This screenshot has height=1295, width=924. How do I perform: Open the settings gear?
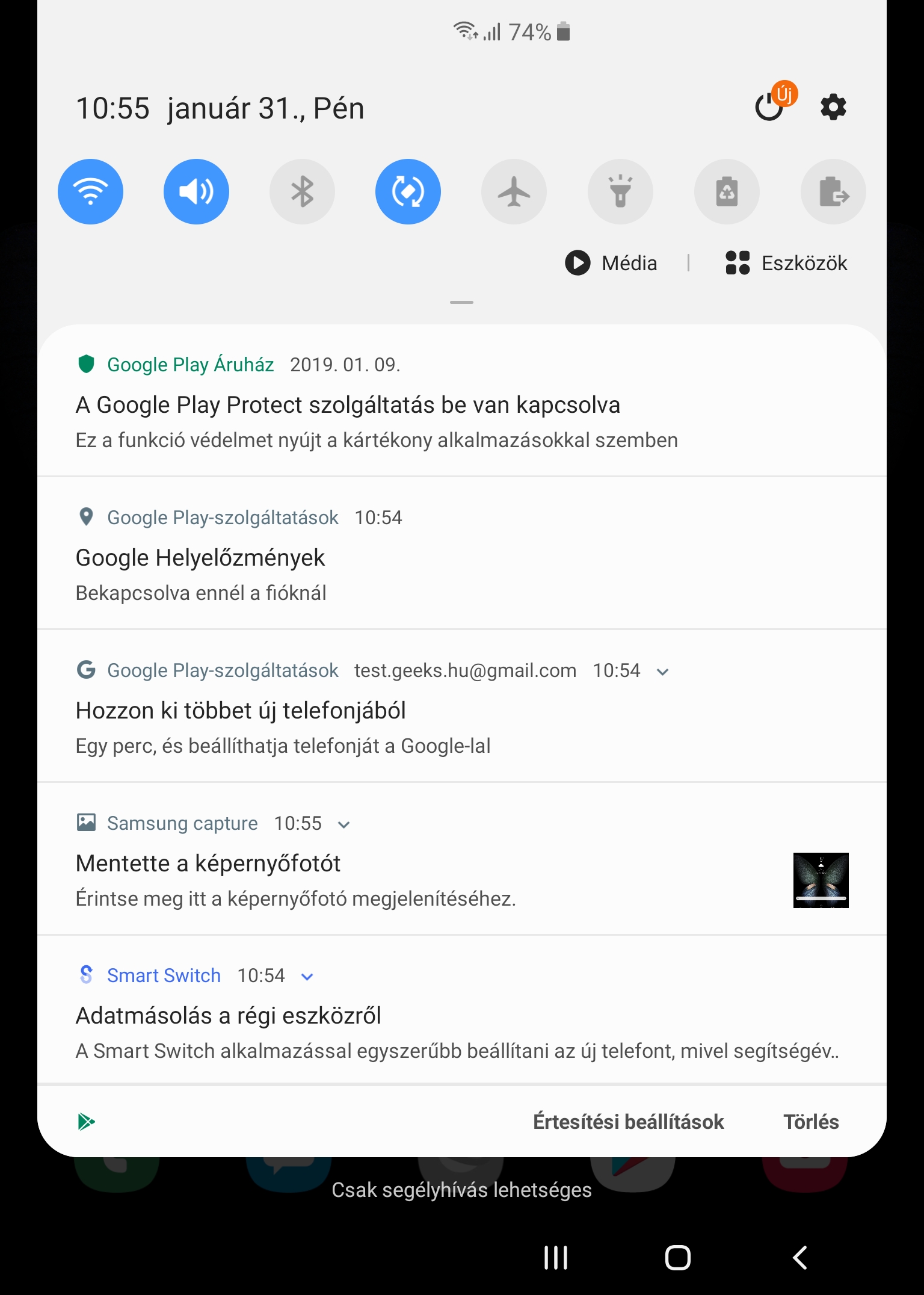coord(833,108)
